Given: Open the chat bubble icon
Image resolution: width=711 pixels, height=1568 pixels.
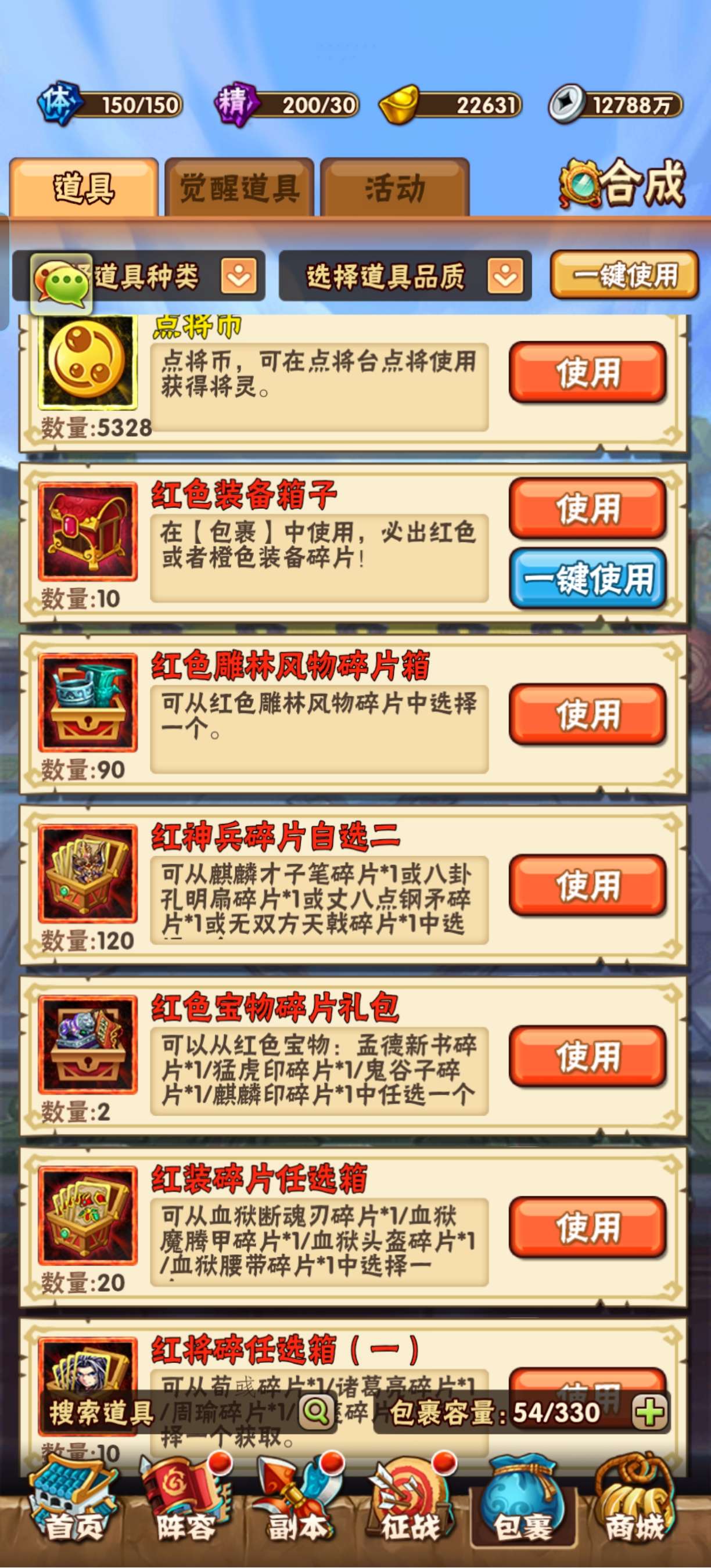Looking at the screenshot, I should [62, 283].
